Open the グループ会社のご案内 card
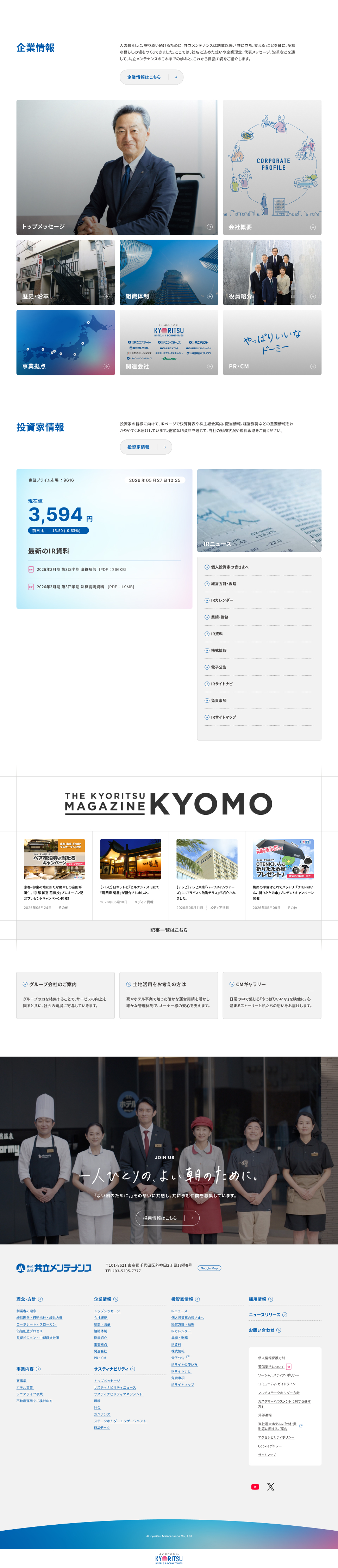338x1568 pixels. click(x=65, y=995)
